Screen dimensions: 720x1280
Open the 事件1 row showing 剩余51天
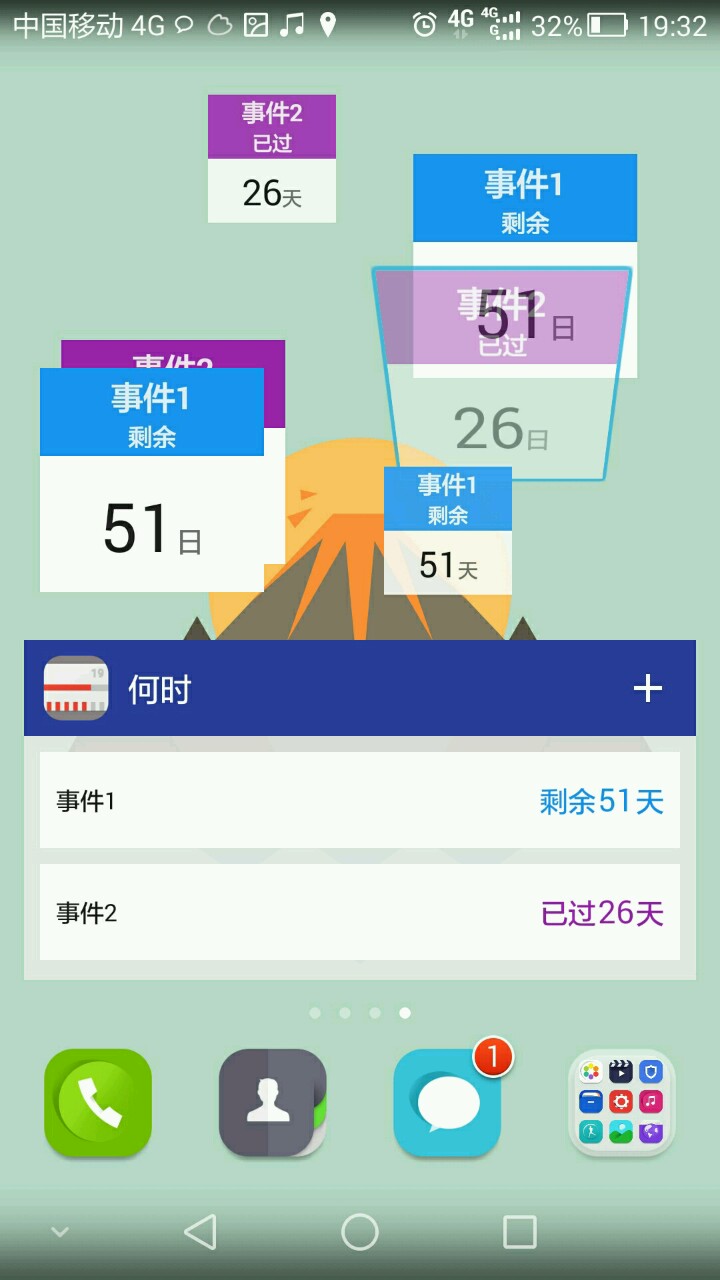click(x=360, y=800)
